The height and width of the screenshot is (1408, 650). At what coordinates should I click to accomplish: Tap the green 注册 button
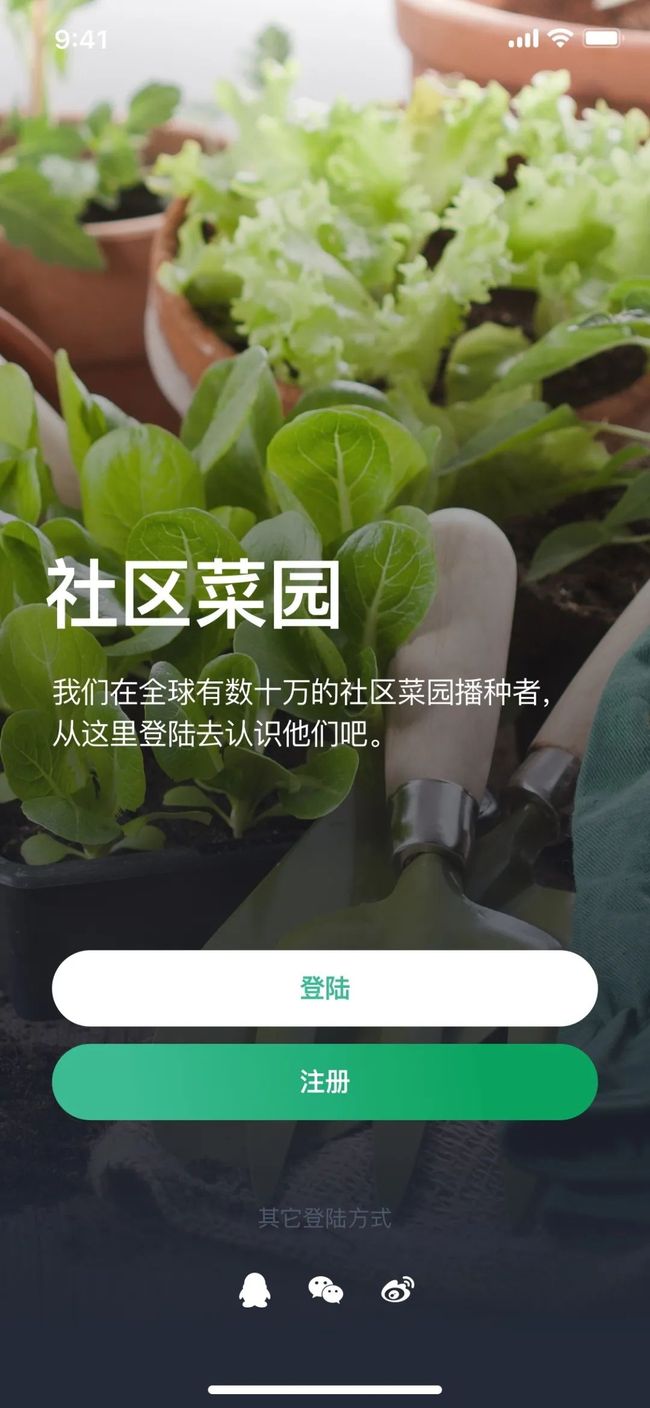coord(325,1082)
